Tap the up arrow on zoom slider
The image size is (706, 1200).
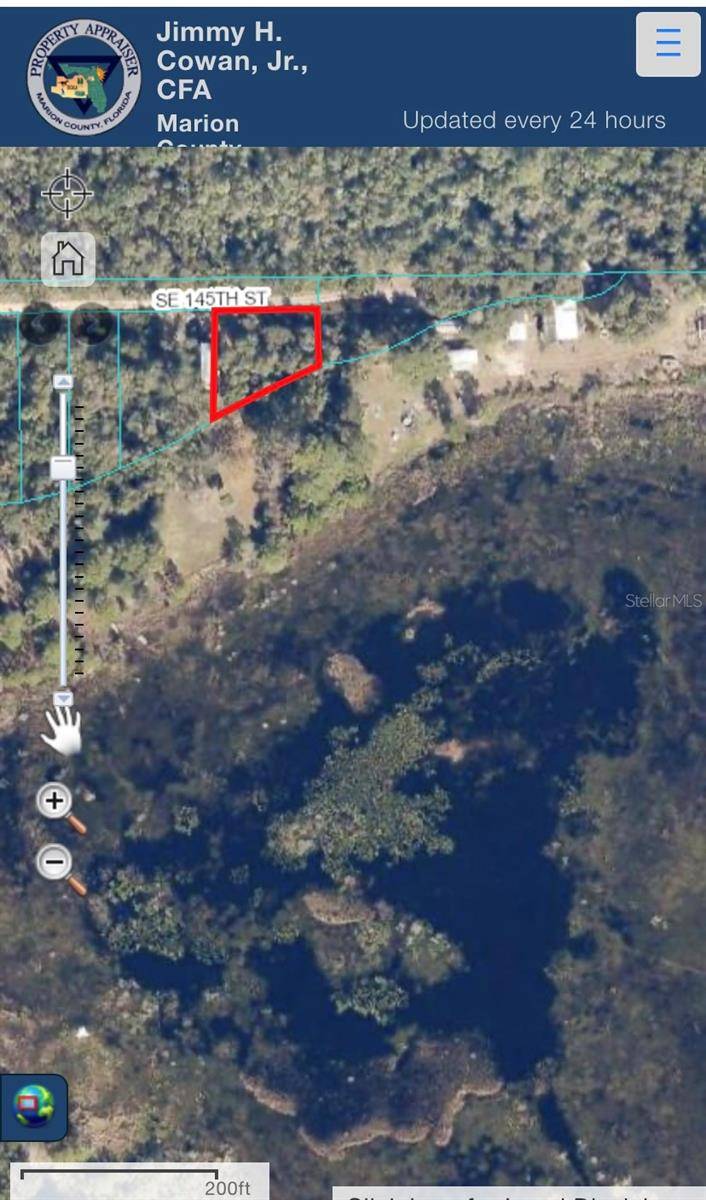[63, 382]
